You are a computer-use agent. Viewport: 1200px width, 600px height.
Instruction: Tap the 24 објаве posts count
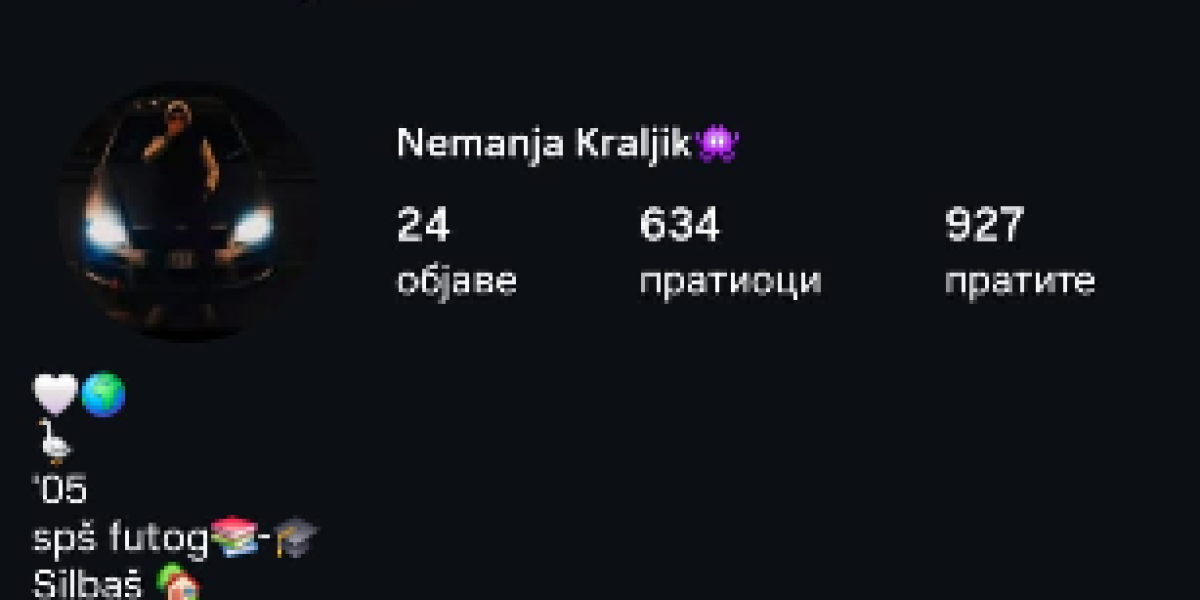point(455,253)
